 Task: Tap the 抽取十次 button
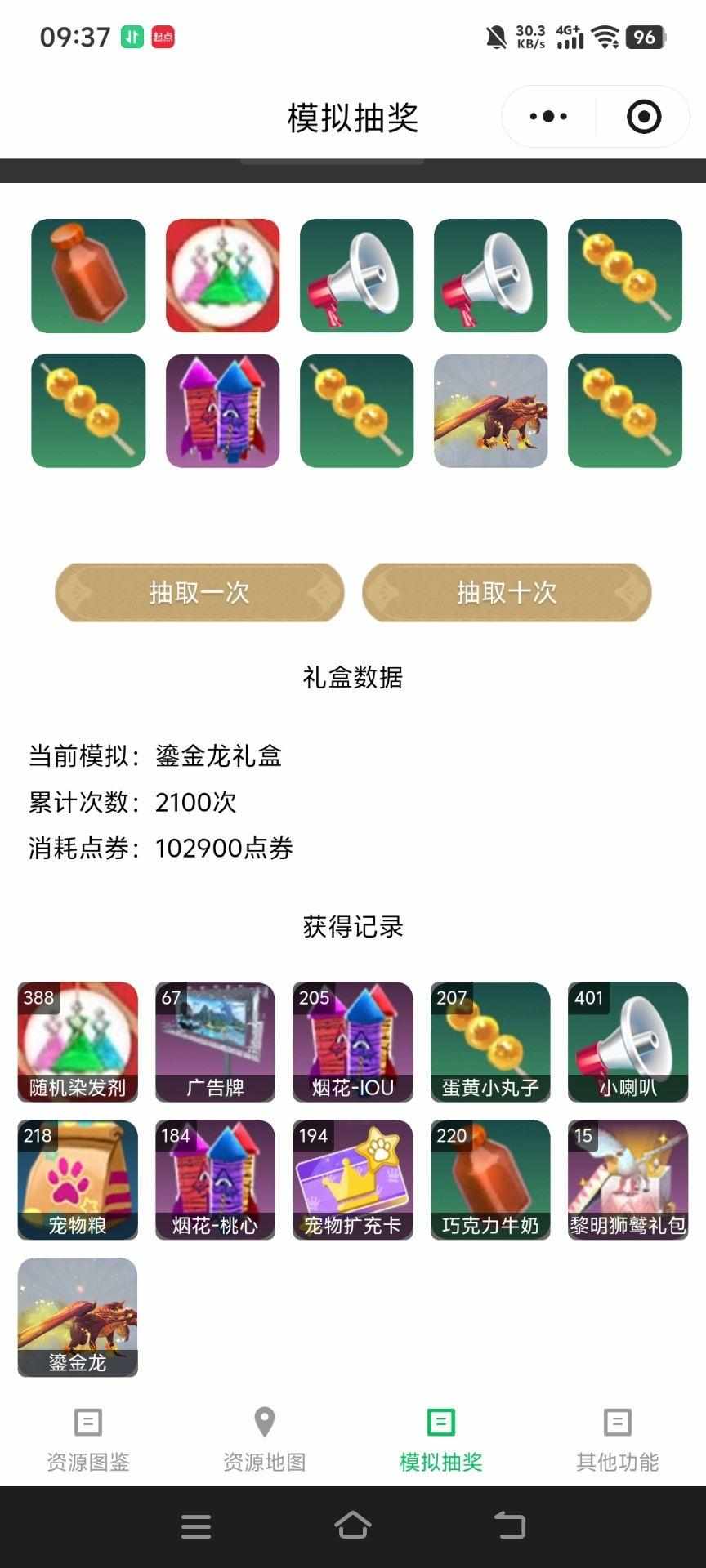(x=507, y=593)
